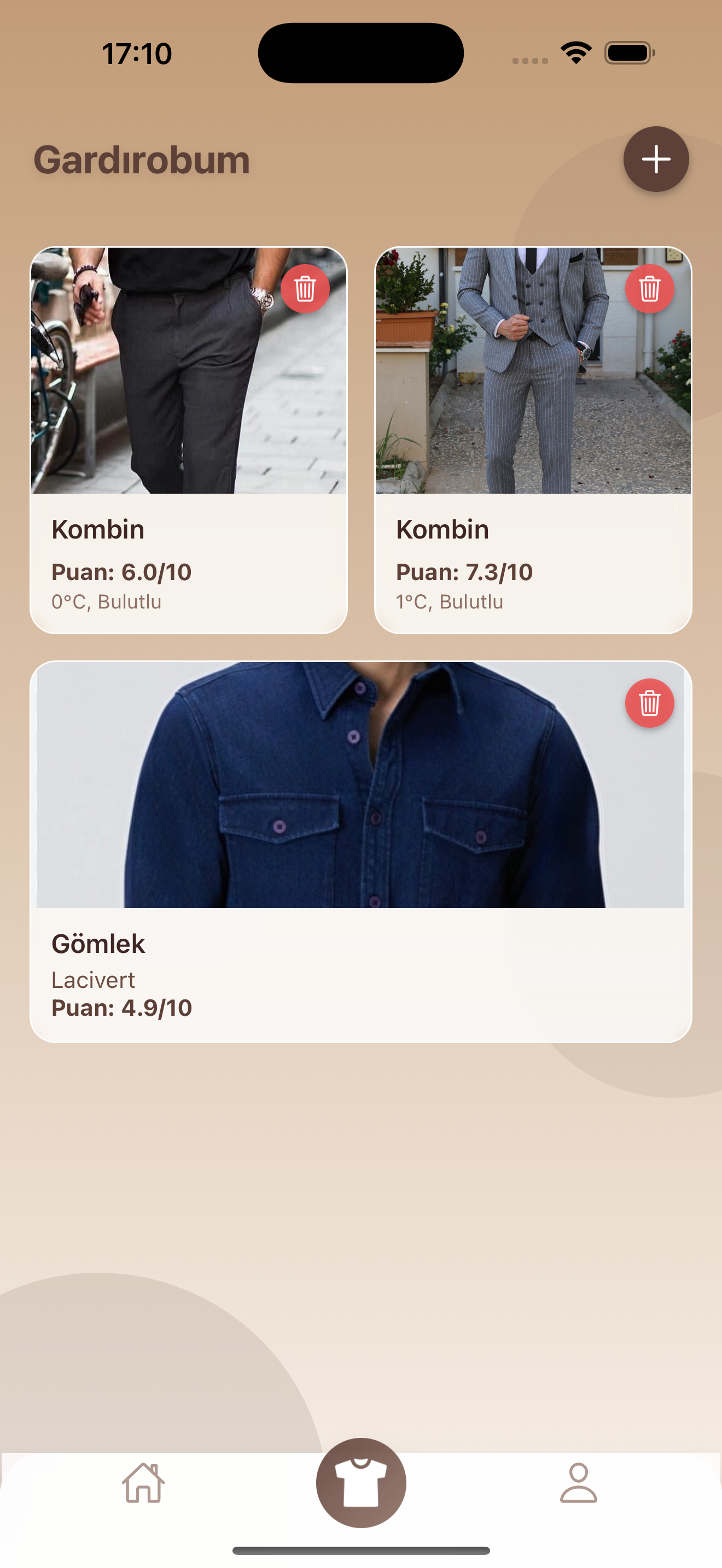Open the profile icon in bottom navigation
Viewport: 722px width, 1568px height.
pos(577,1483)
